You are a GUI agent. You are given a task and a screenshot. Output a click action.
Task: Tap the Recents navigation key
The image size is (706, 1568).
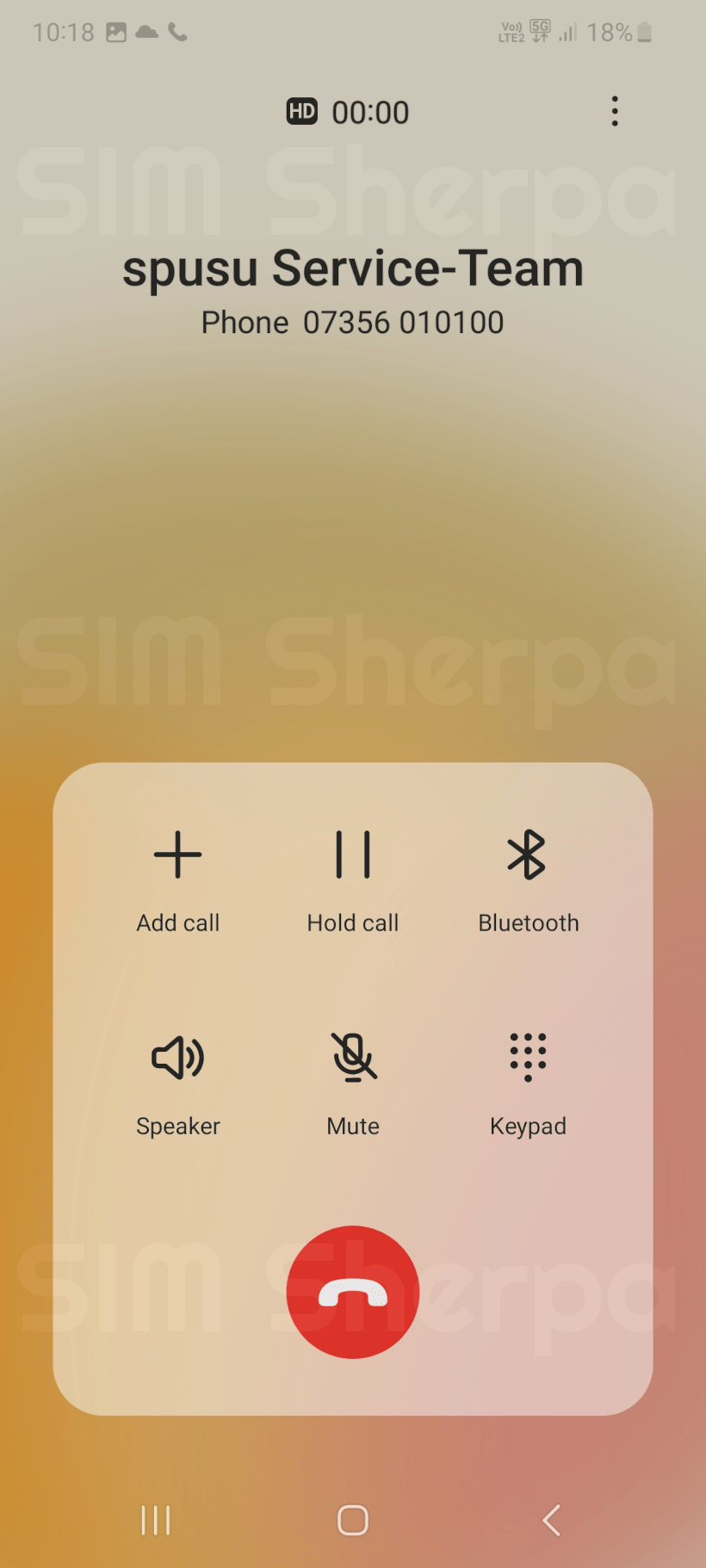(x=155, y=1520)
